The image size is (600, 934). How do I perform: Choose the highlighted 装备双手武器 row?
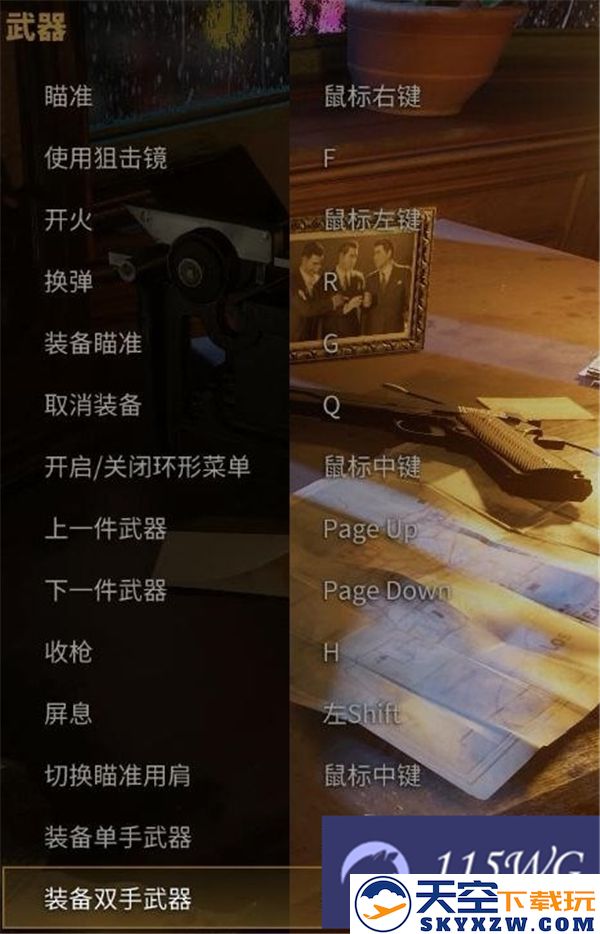(118, 898)
